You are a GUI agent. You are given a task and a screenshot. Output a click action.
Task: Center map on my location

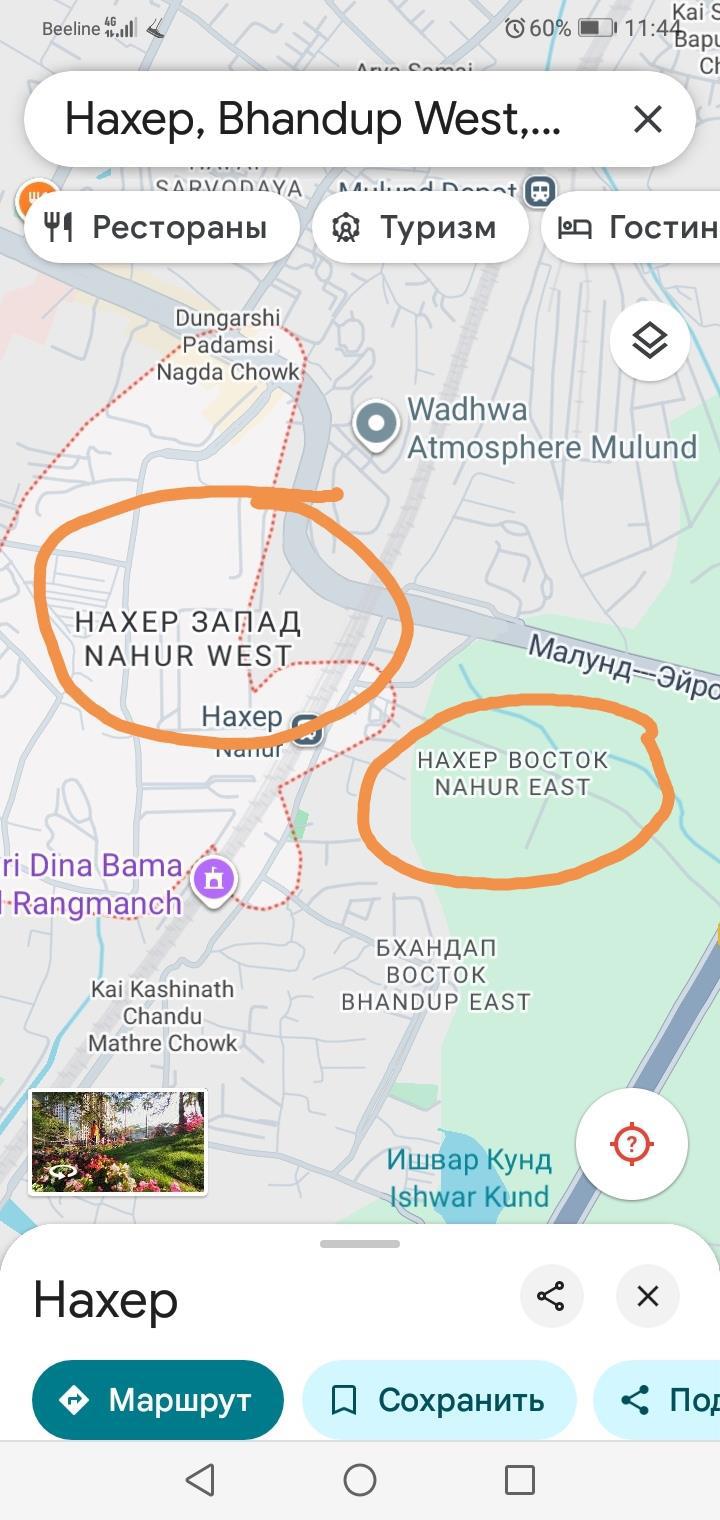632,1144
